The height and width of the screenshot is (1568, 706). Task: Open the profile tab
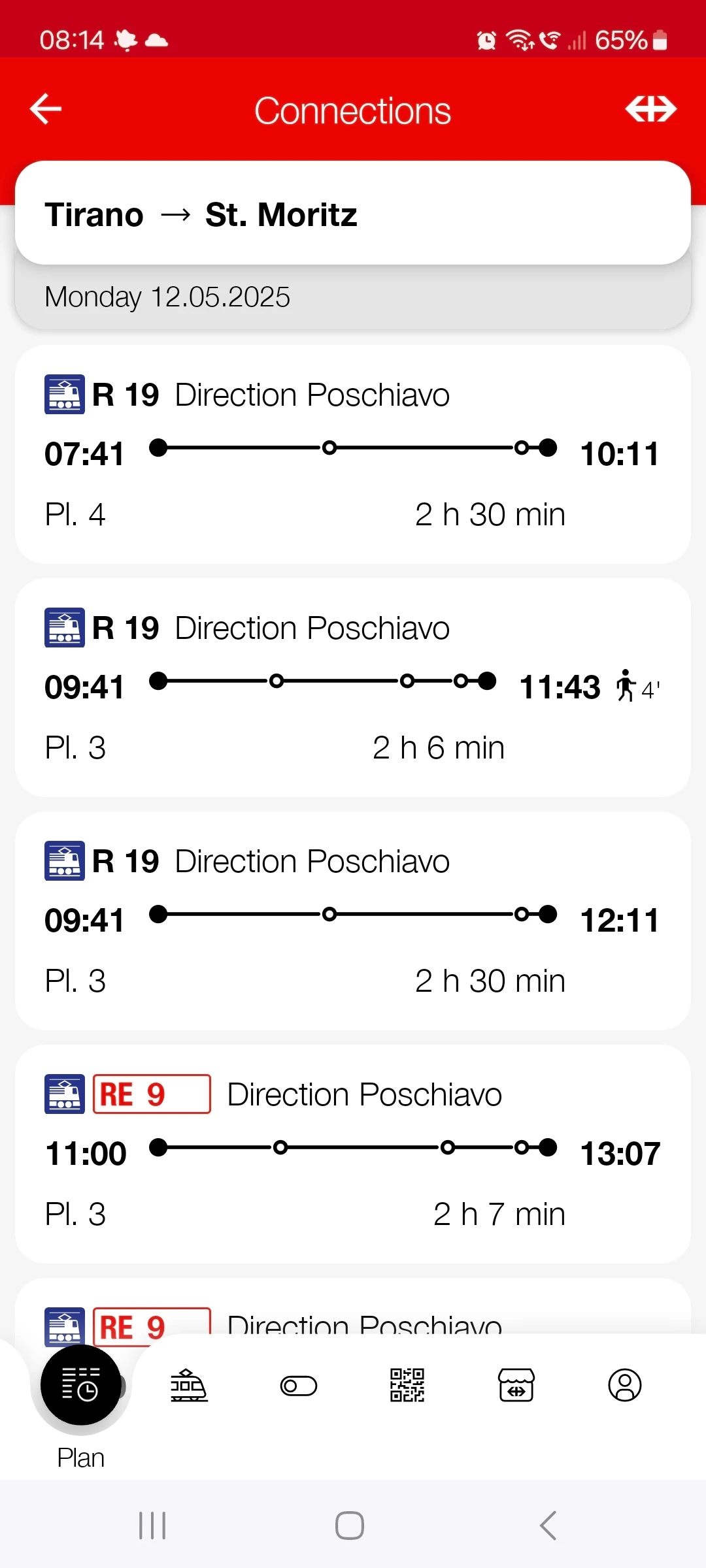point(625,1385)
